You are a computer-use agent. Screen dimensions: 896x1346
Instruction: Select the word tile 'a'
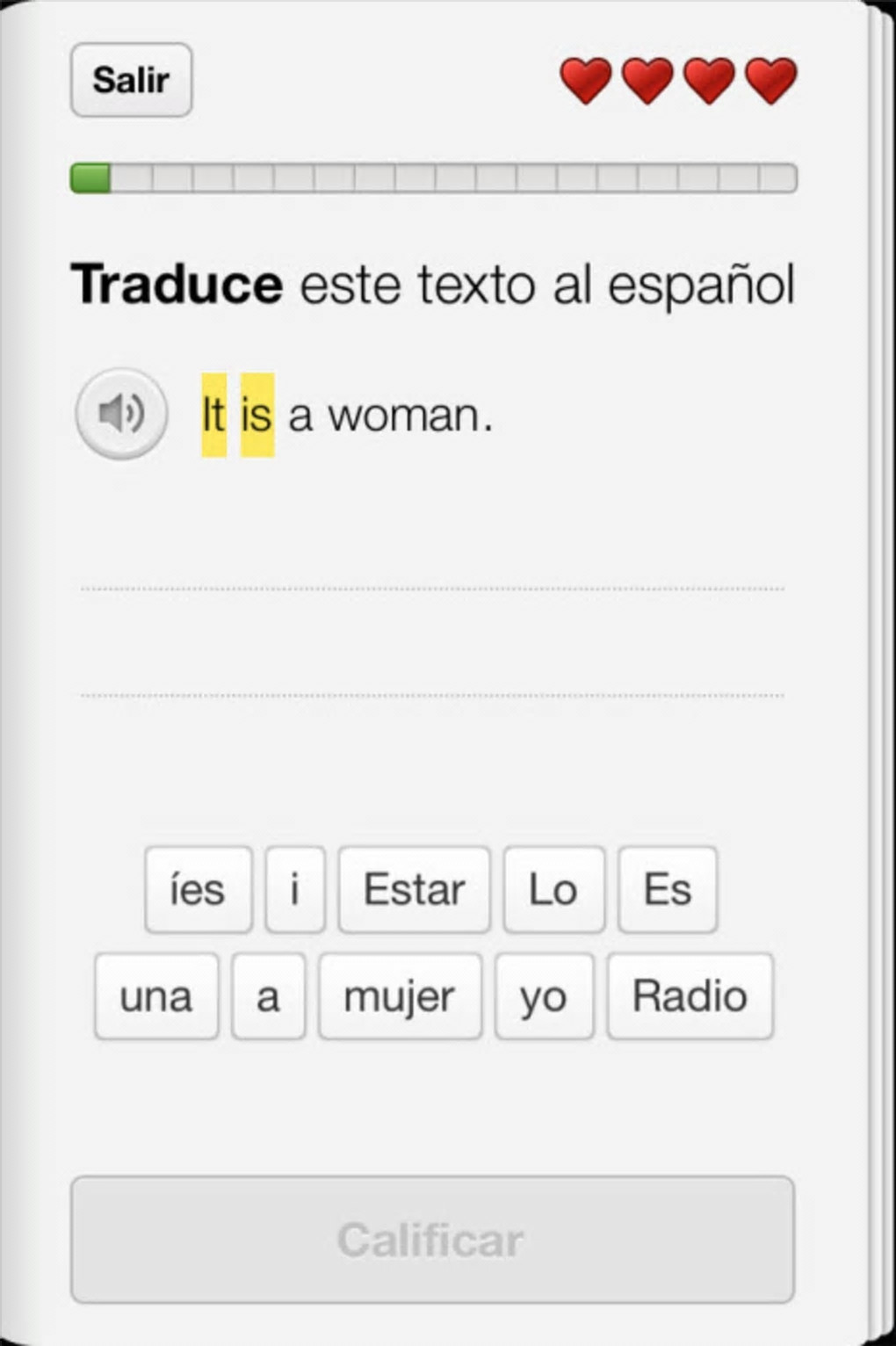pos(268,996)
